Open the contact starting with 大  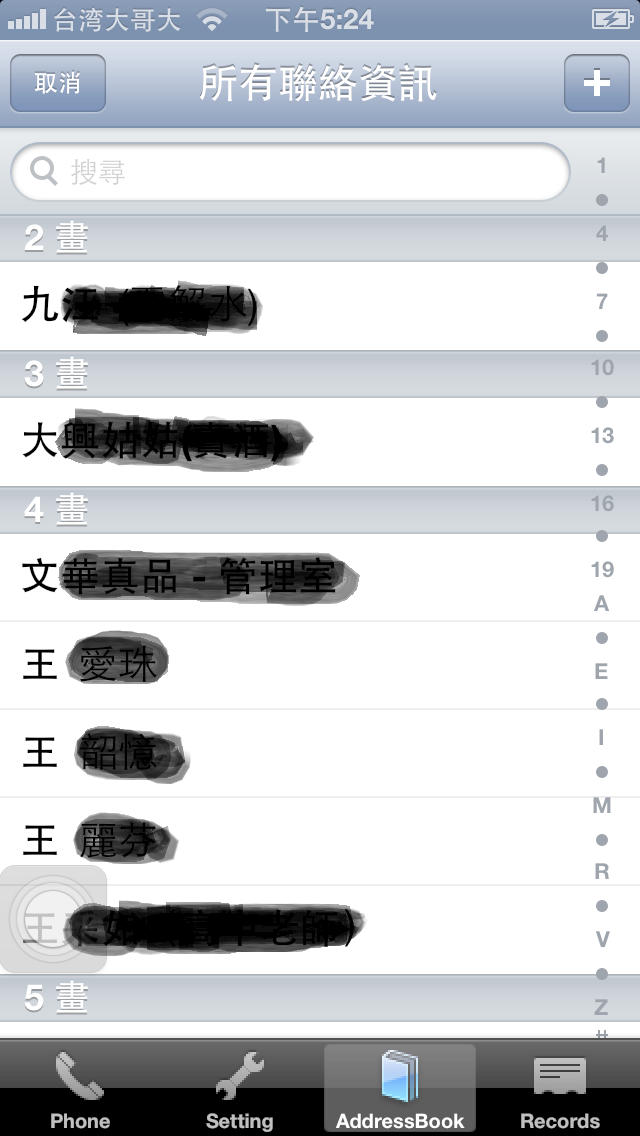(x=320, y=442)
